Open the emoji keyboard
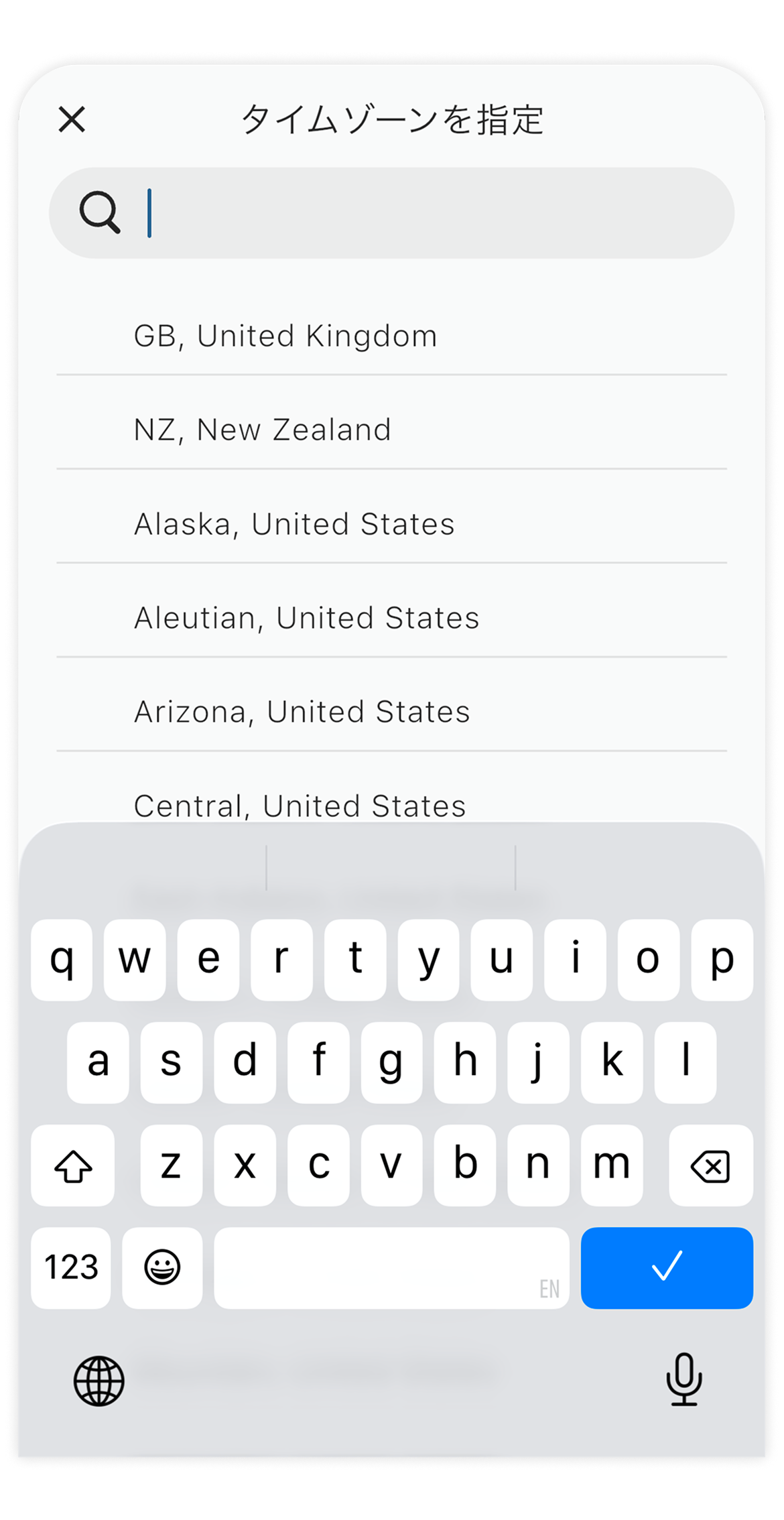784x1520 pixels. coord(162,1267)
